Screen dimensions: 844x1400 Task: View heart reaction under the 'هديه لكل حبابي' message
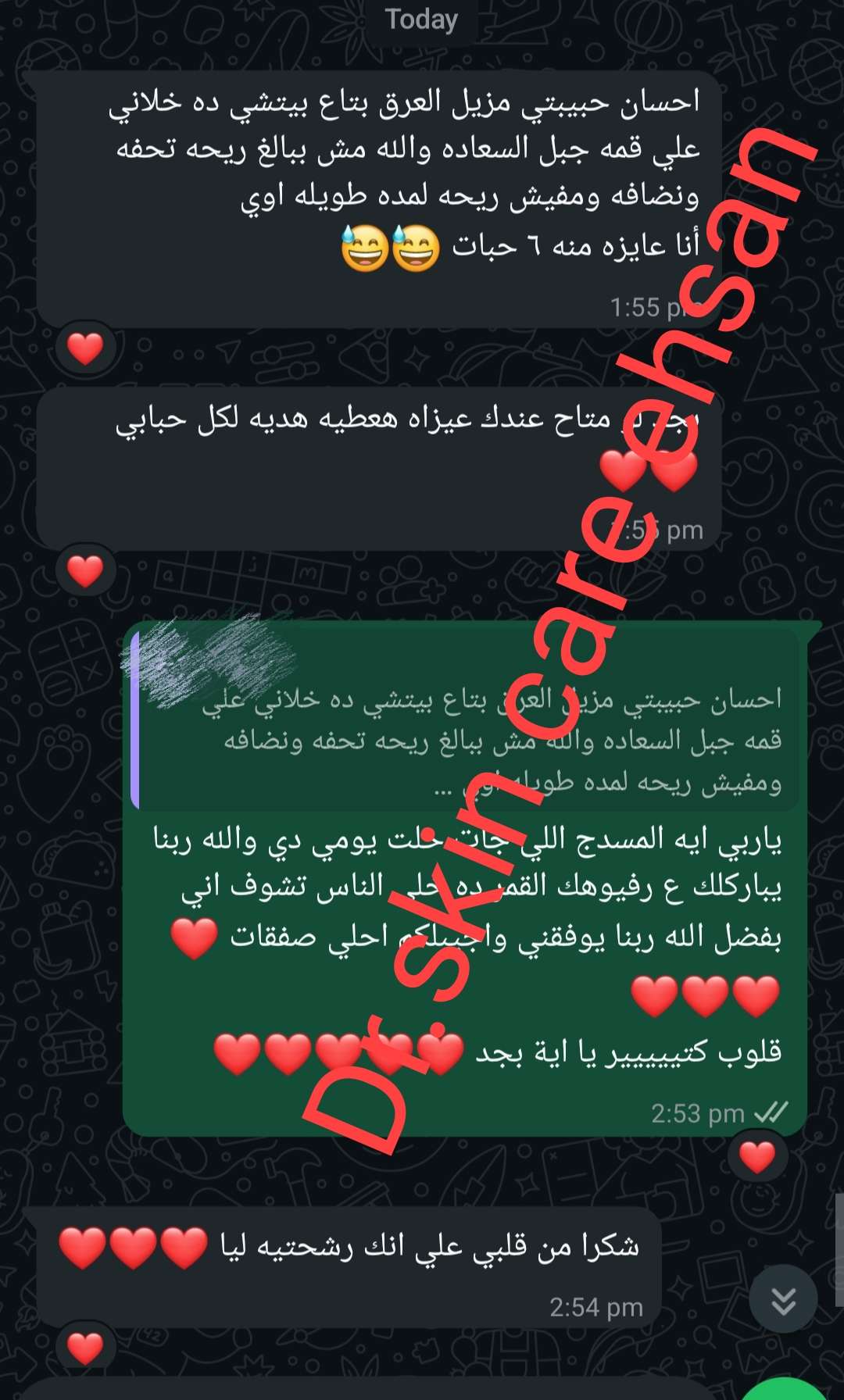(85, 570)
